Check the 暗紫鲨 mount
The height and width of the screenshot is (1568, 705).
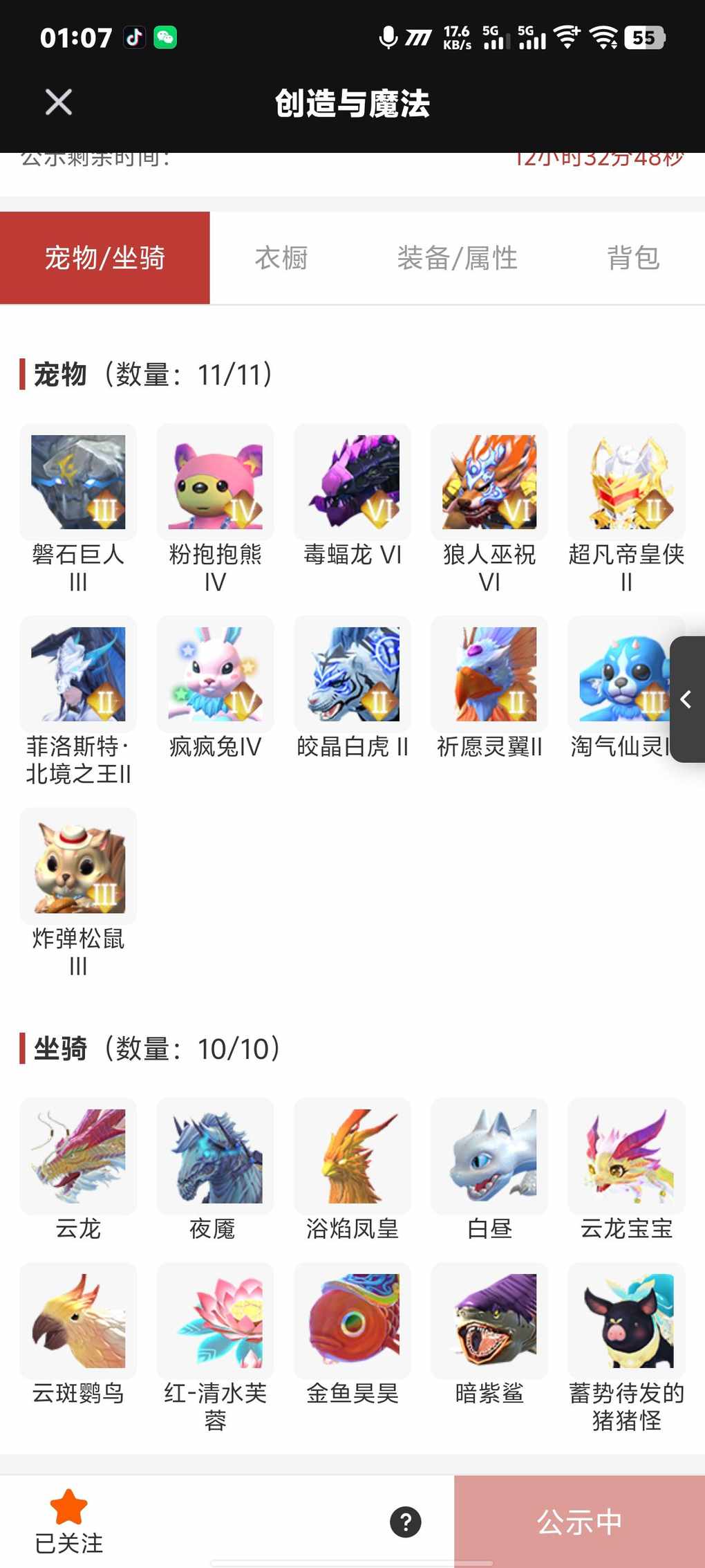(x=489, y=1321)
